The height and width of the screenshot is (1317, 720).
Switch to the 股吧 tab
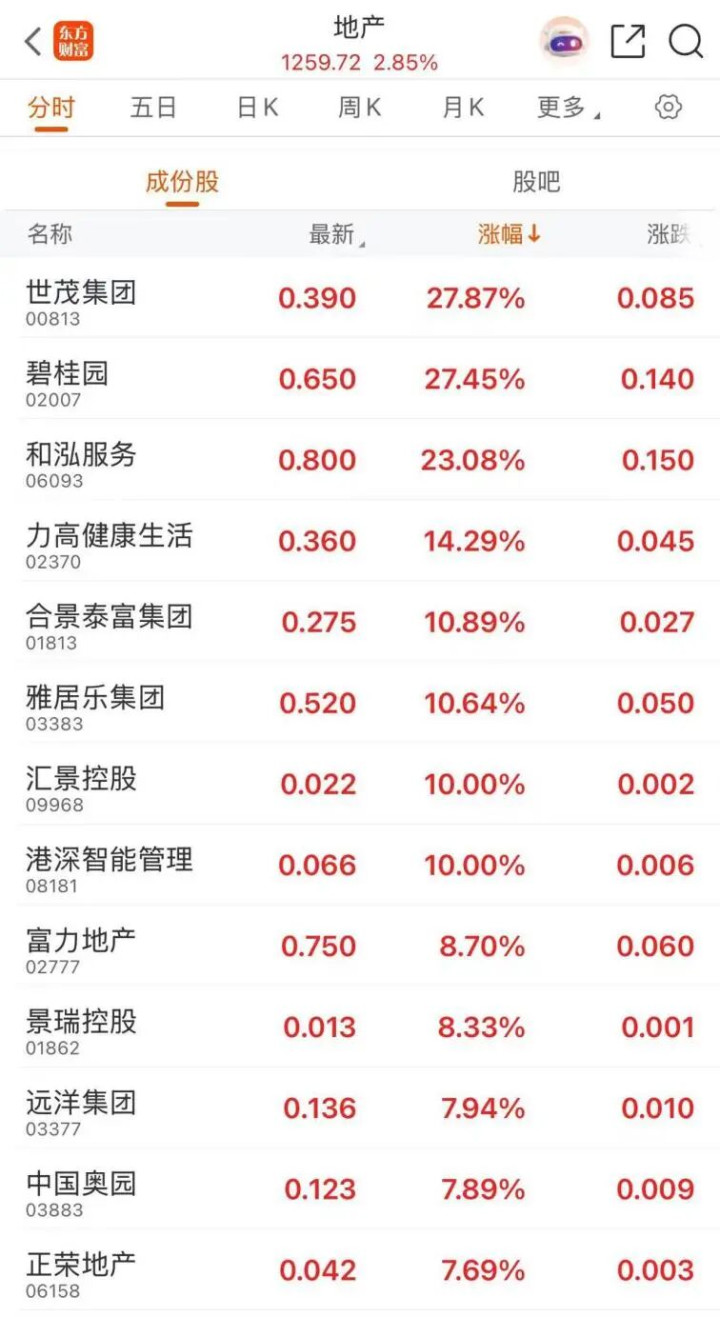coord(536,182)
